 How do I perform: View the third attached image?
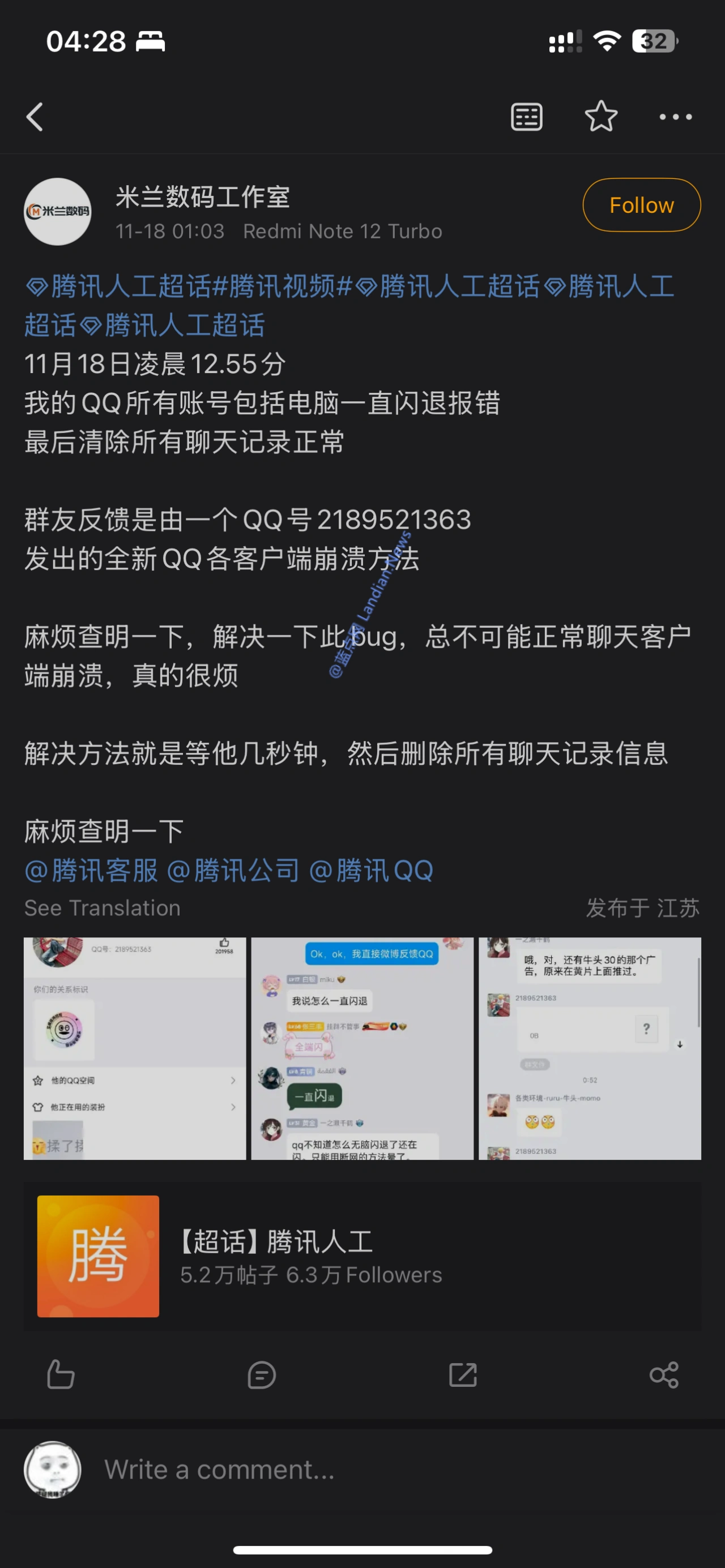pos(589,1048)
